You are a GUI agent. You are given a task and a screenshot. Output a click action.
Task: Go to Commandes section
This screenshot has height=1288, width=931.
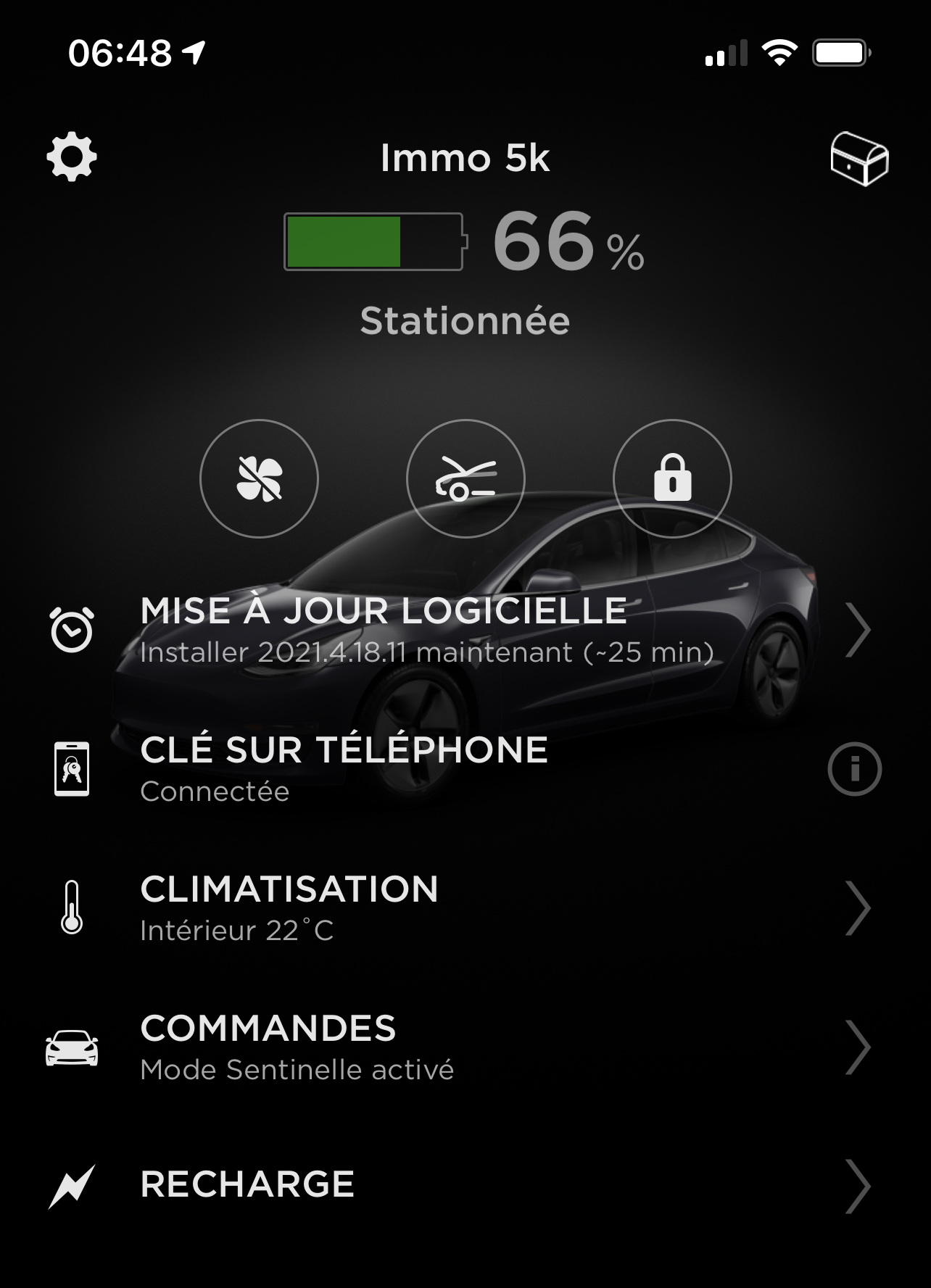(x=465, y=1047)
